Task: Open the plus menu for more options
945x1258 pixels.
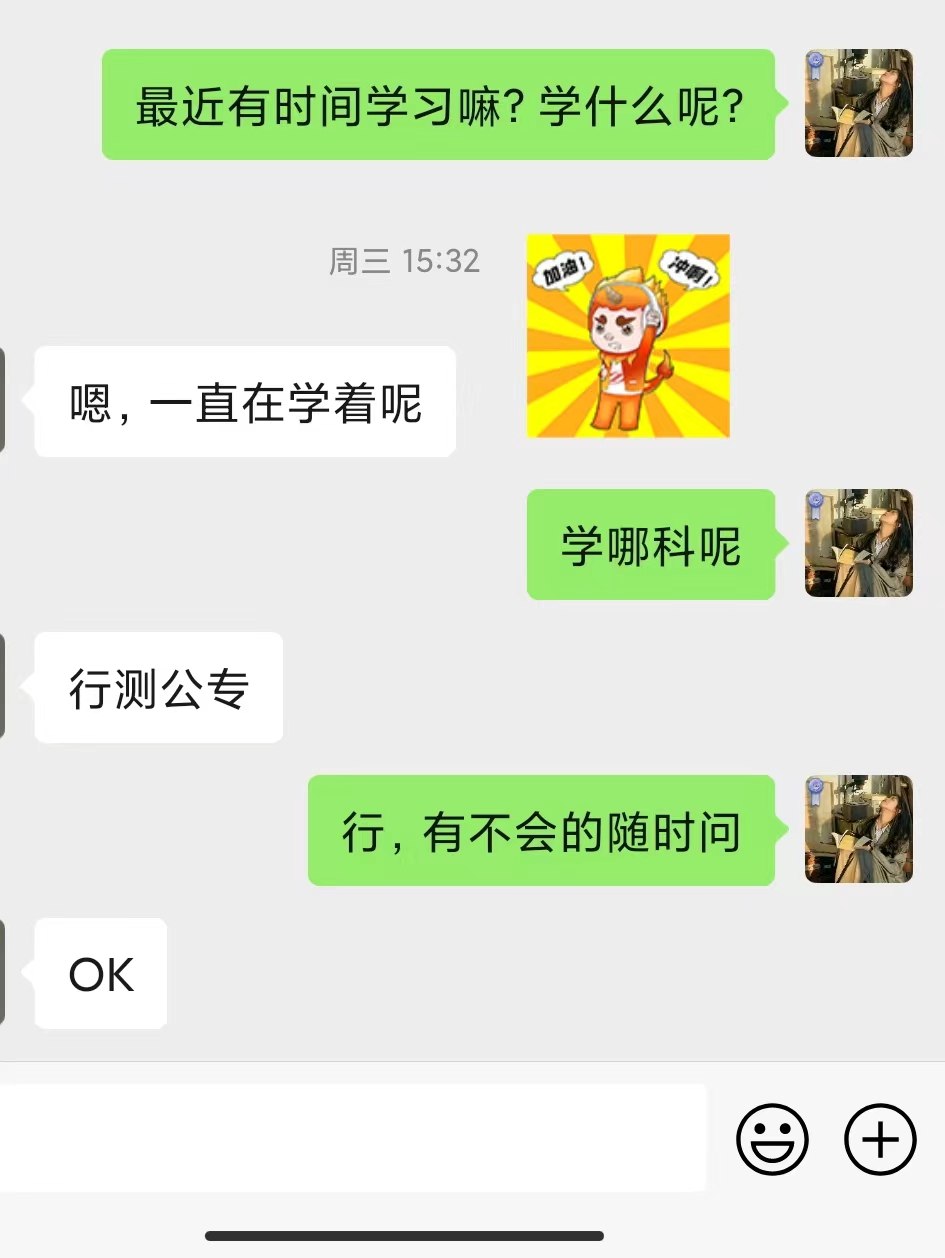Action: pos(880,1139)
